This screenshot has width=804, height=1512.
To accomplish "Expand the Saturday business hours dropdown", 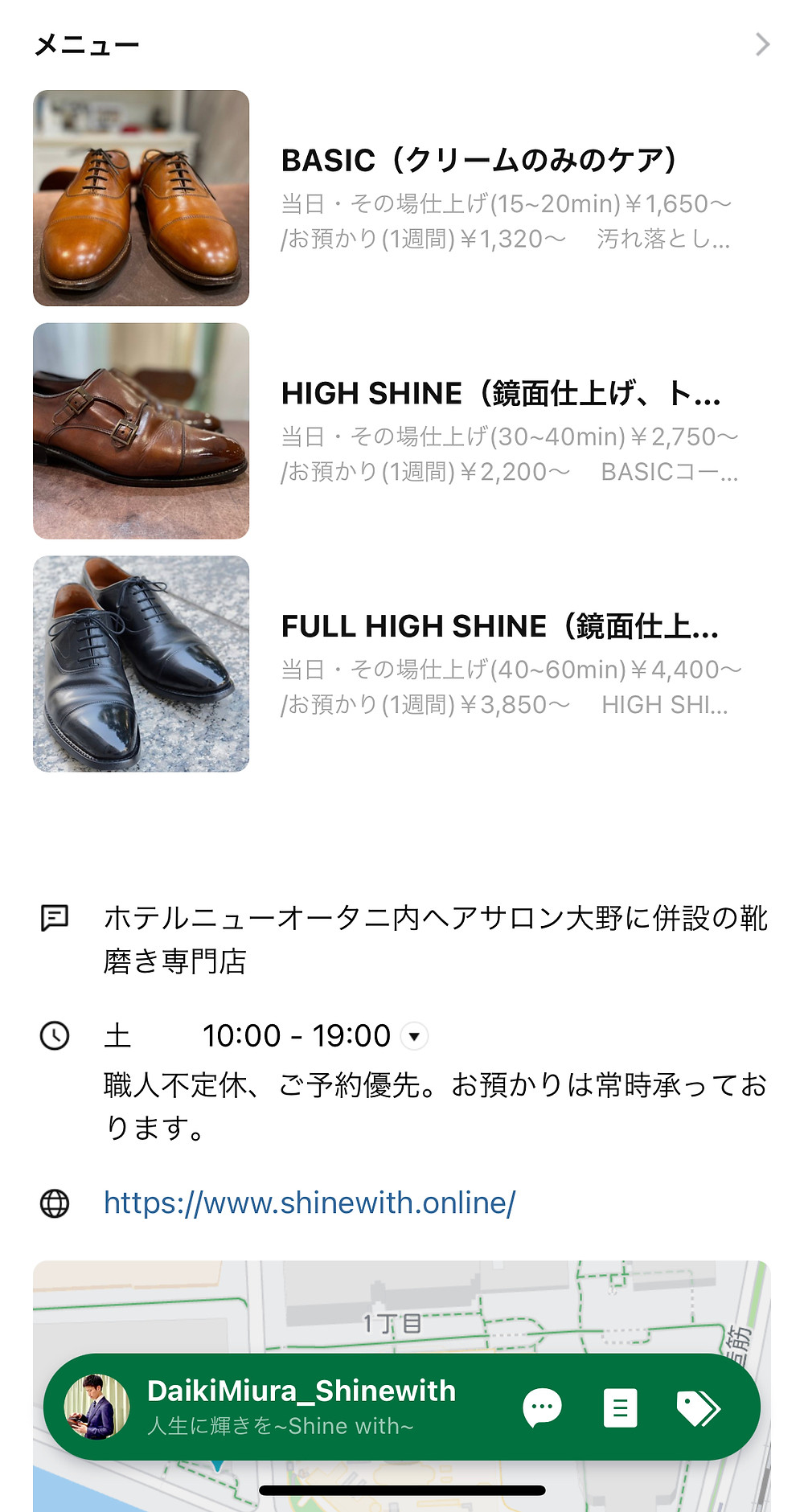I will 414,1036.
